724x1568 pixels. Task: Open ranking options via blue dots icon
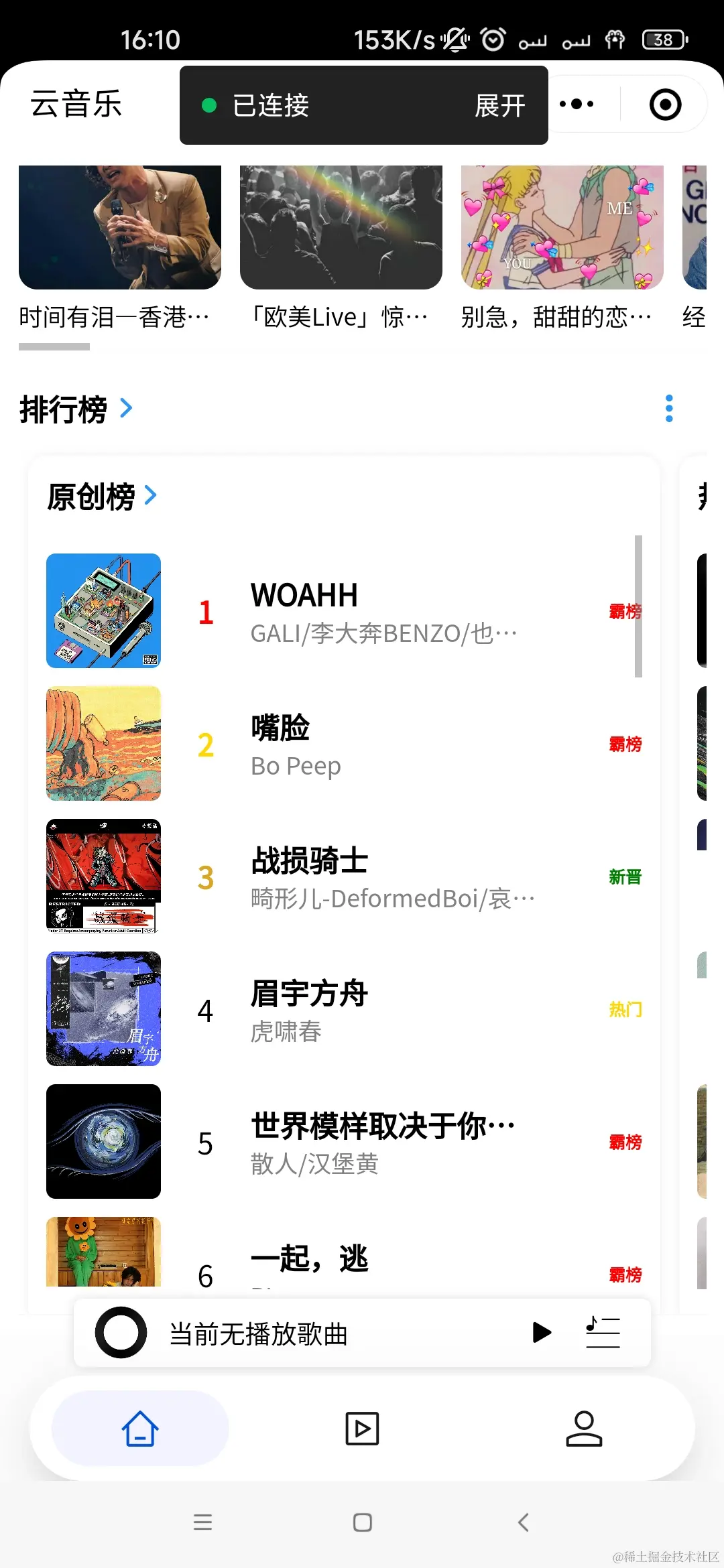click(x=668, y=409)
